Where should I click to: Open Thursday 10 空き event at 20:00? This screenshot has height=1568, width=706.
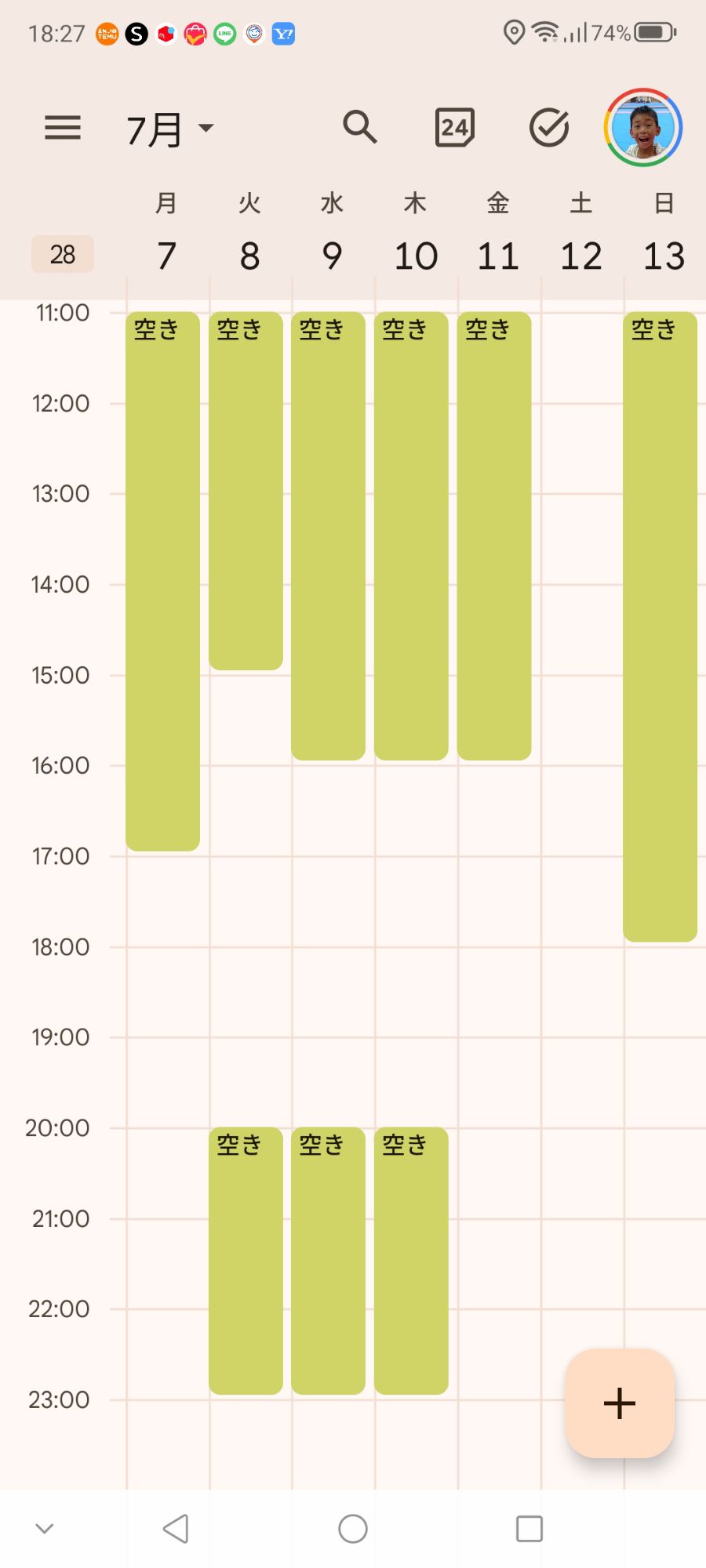(x=411, y=1261)
